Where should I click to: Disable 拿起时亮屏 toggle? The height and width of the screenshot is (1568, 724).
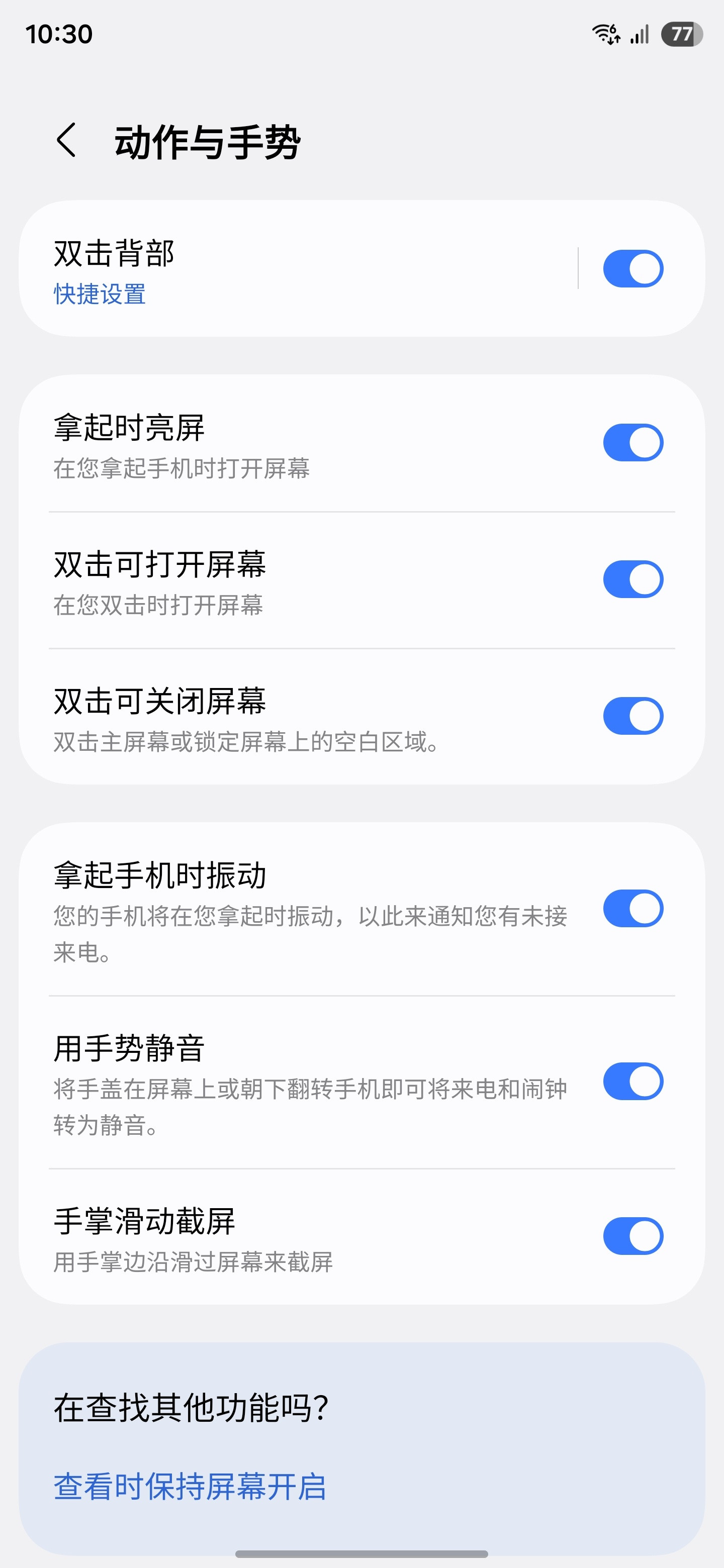632,443
